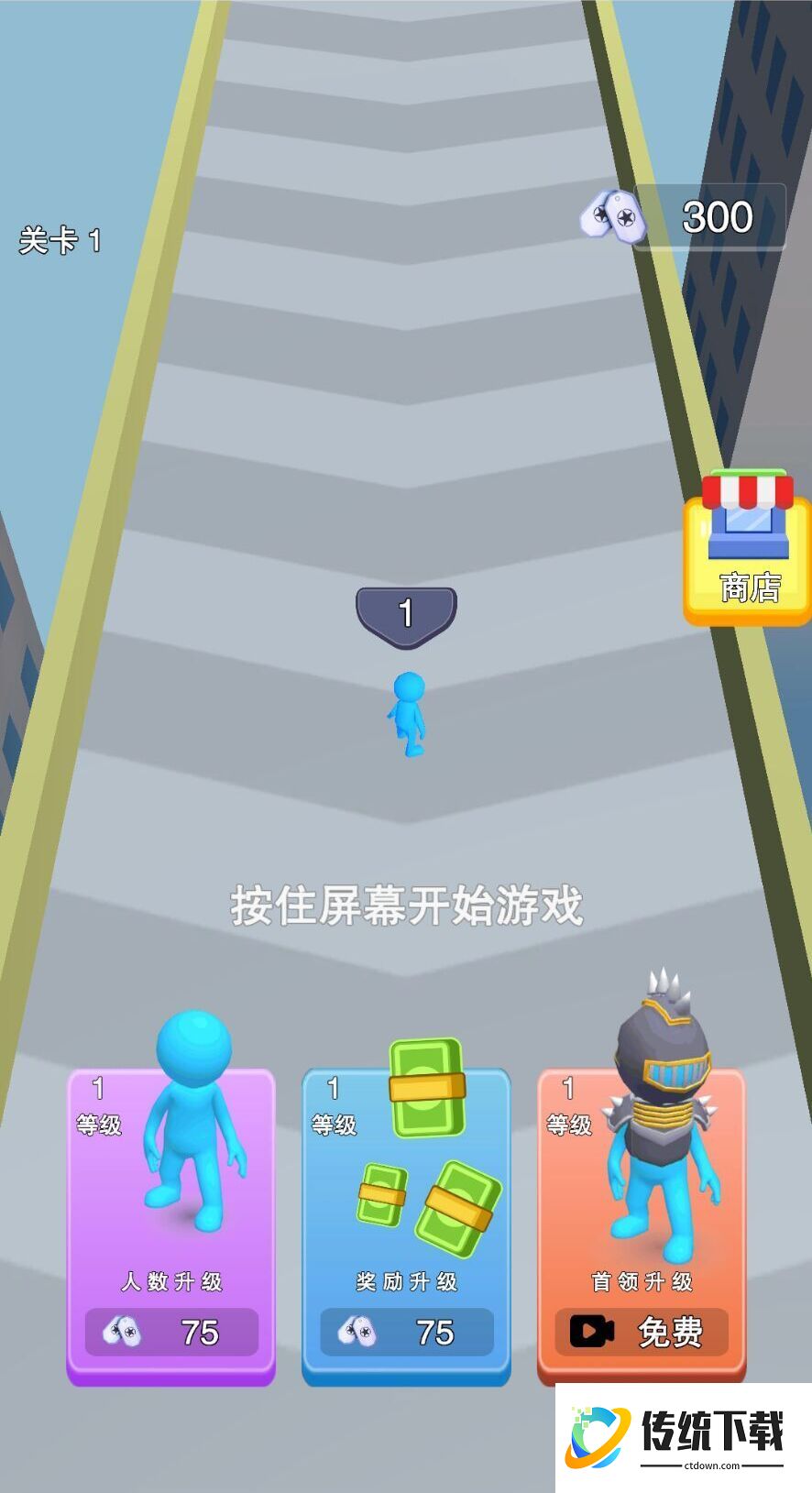Tap the crowd counter badge showing 1

[406, 613]
